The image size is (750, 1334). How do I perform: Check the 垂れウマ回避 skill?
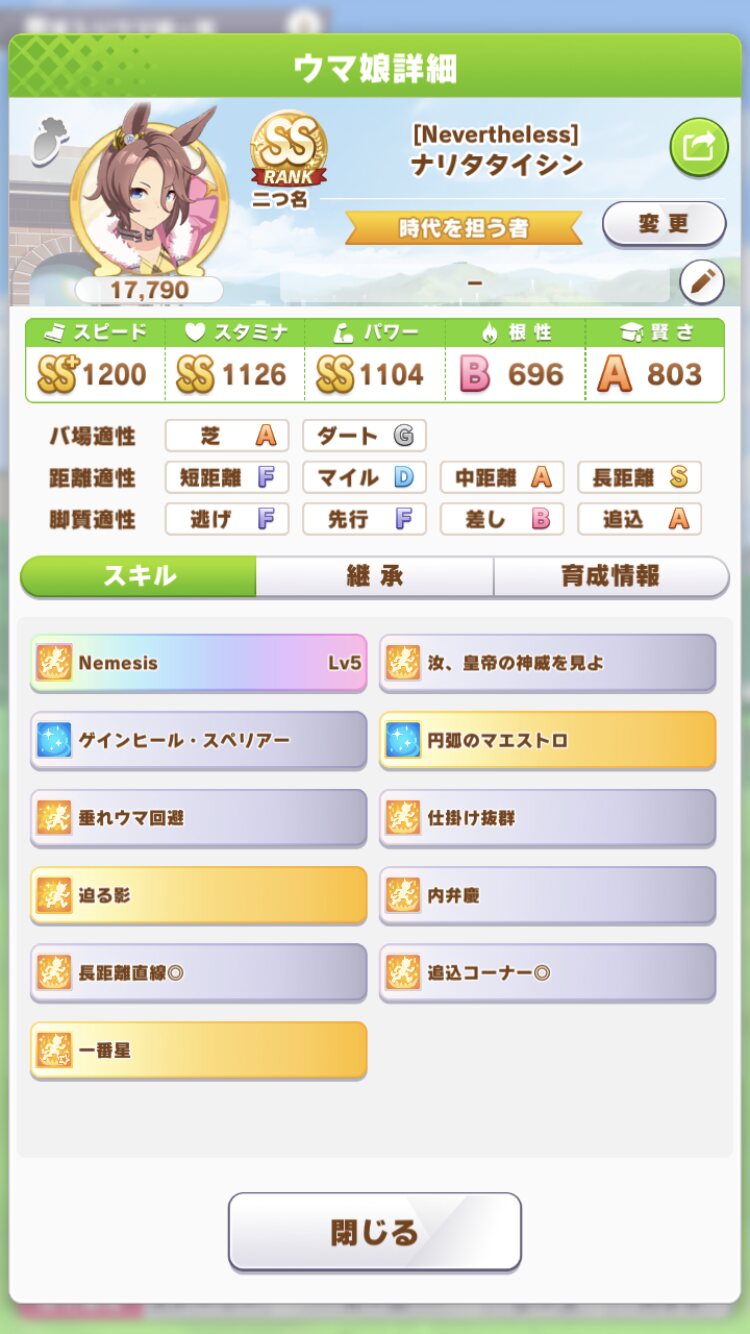[x=198, y=817]
